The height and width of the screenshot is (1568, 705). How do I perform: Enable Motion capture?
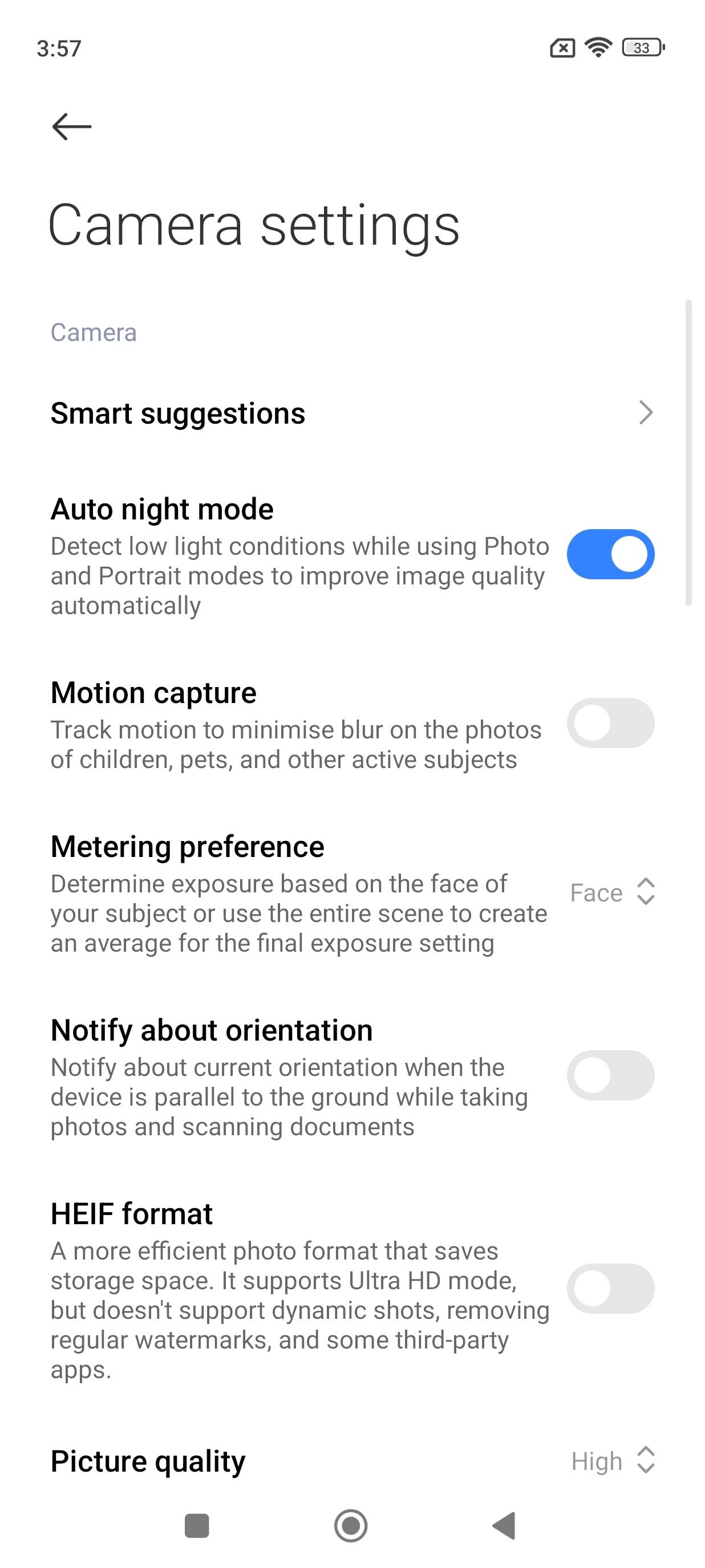[611, 723]
